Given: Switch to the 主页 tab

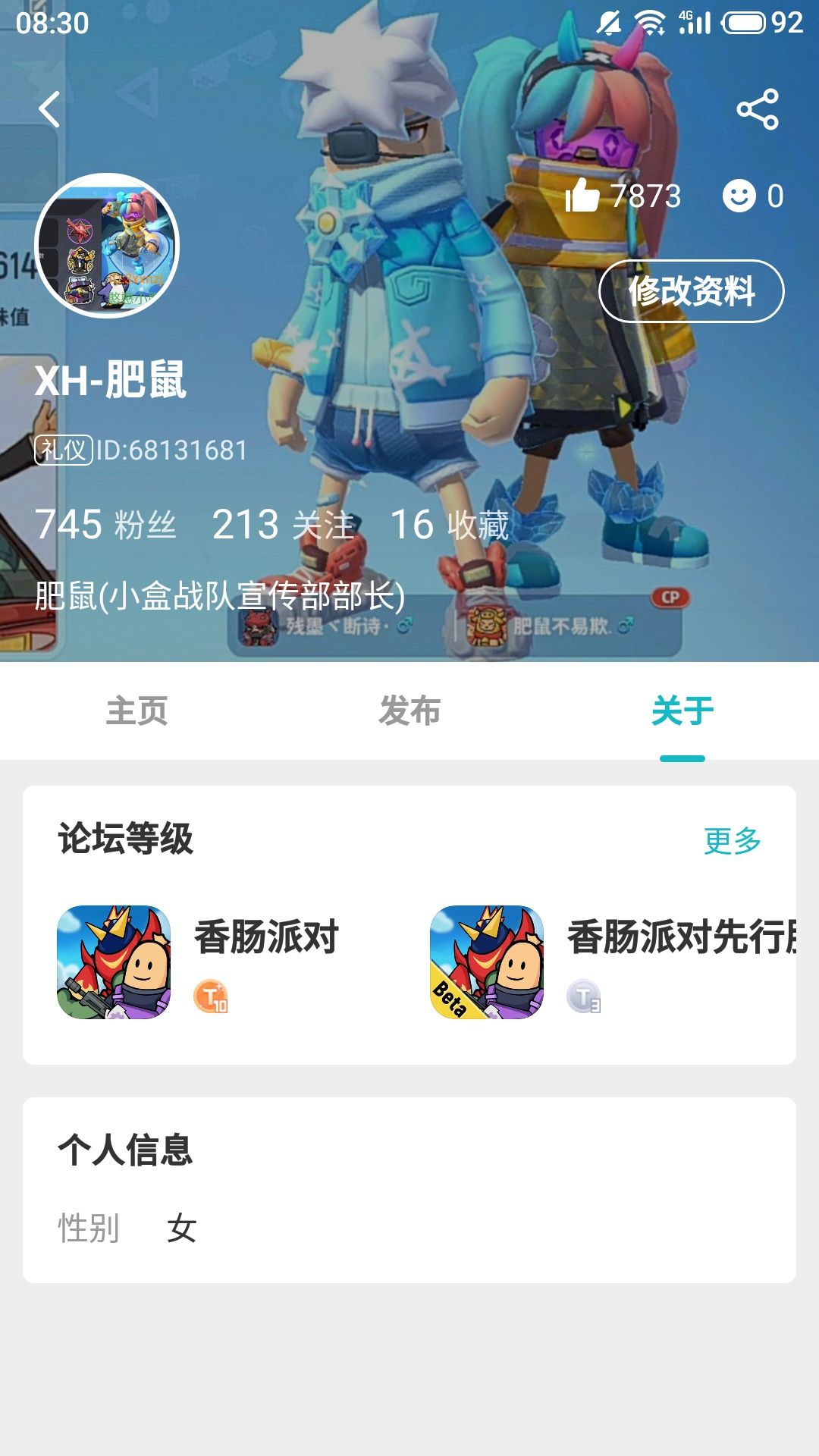Looking at the screenshot, I should tap(136, 711).
